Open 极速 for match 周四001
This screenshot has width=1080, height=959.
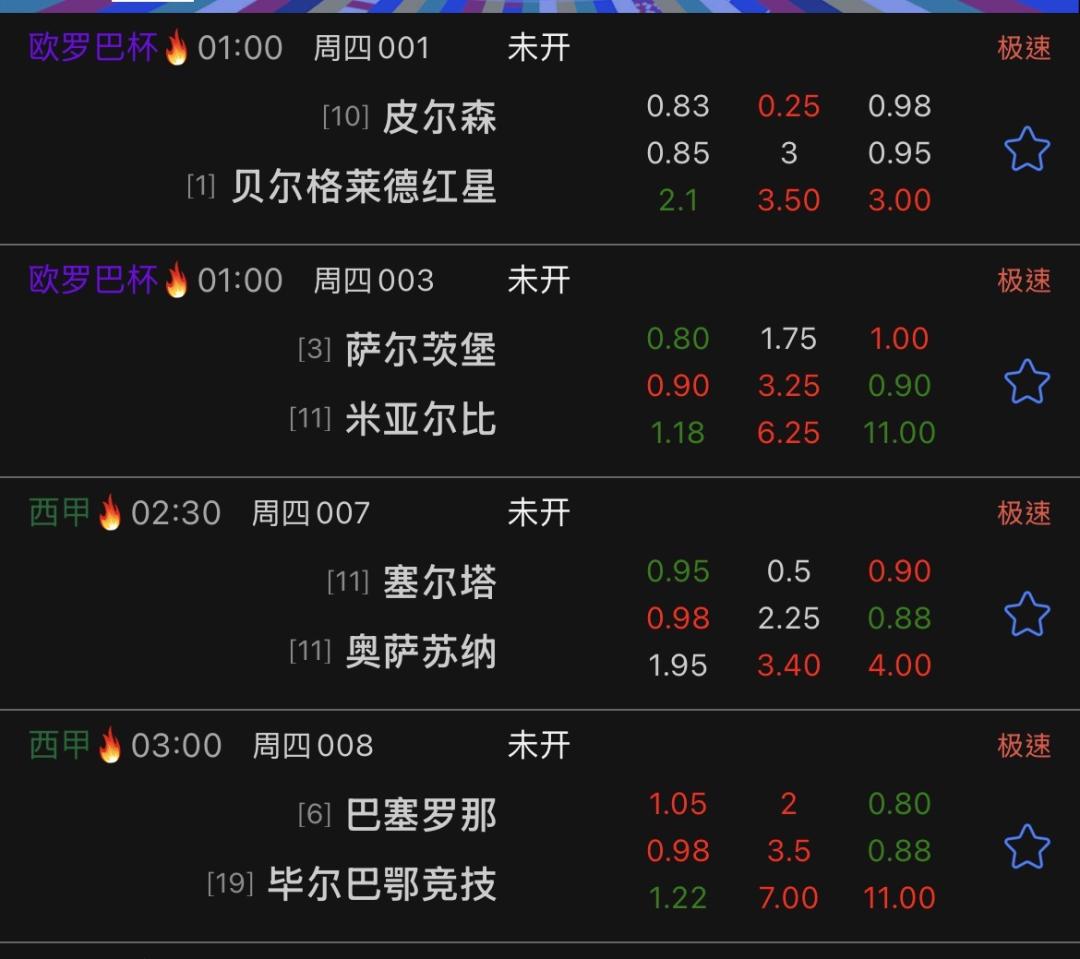(x=1024, y=48)
